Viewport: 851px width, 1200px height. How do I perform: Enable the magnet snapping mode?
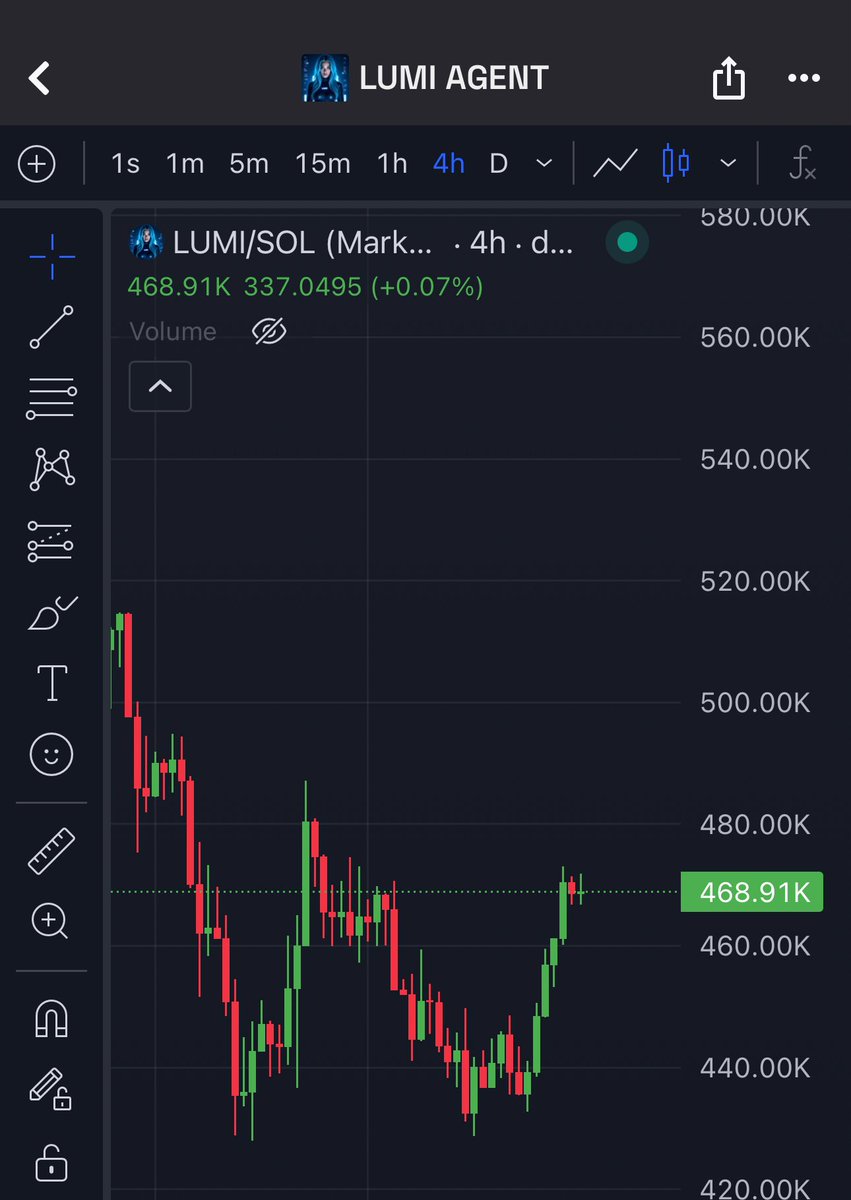pos(52,1019)
